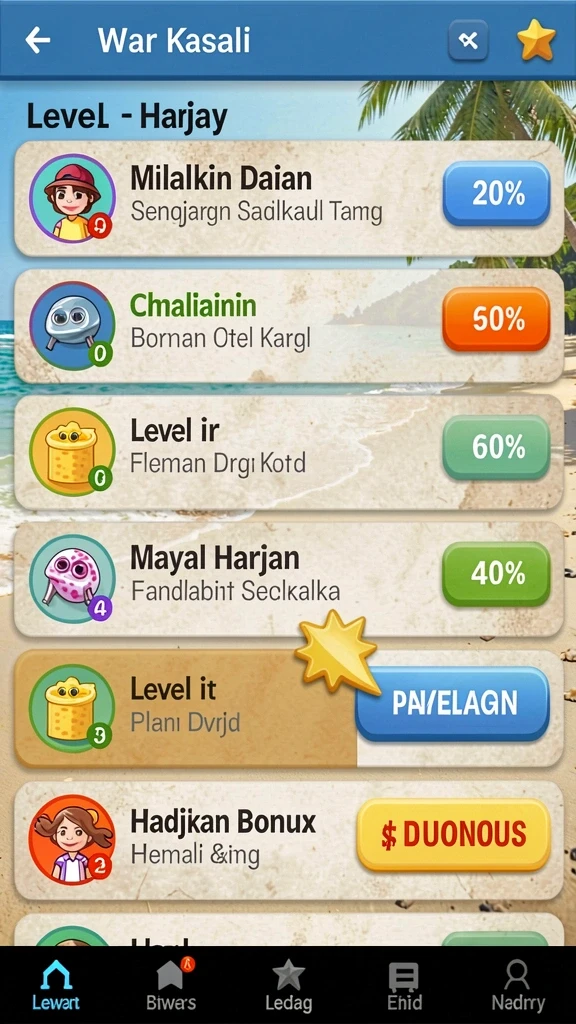Tap the 60% button on Level ir
576x1024 pixels.
496,447
